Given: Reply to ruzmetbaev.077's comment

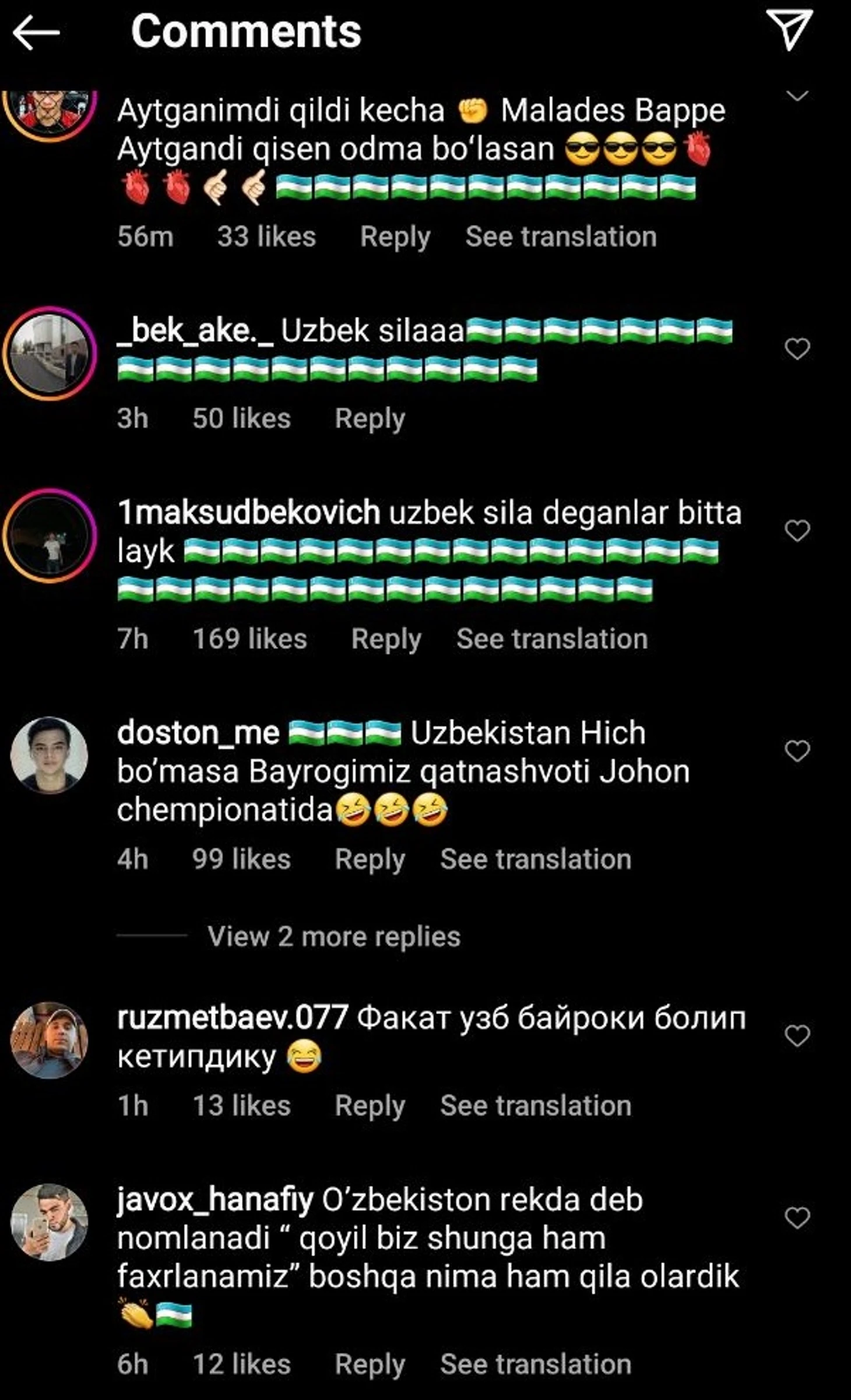Looking at the screenshot, I should 370,1106.
